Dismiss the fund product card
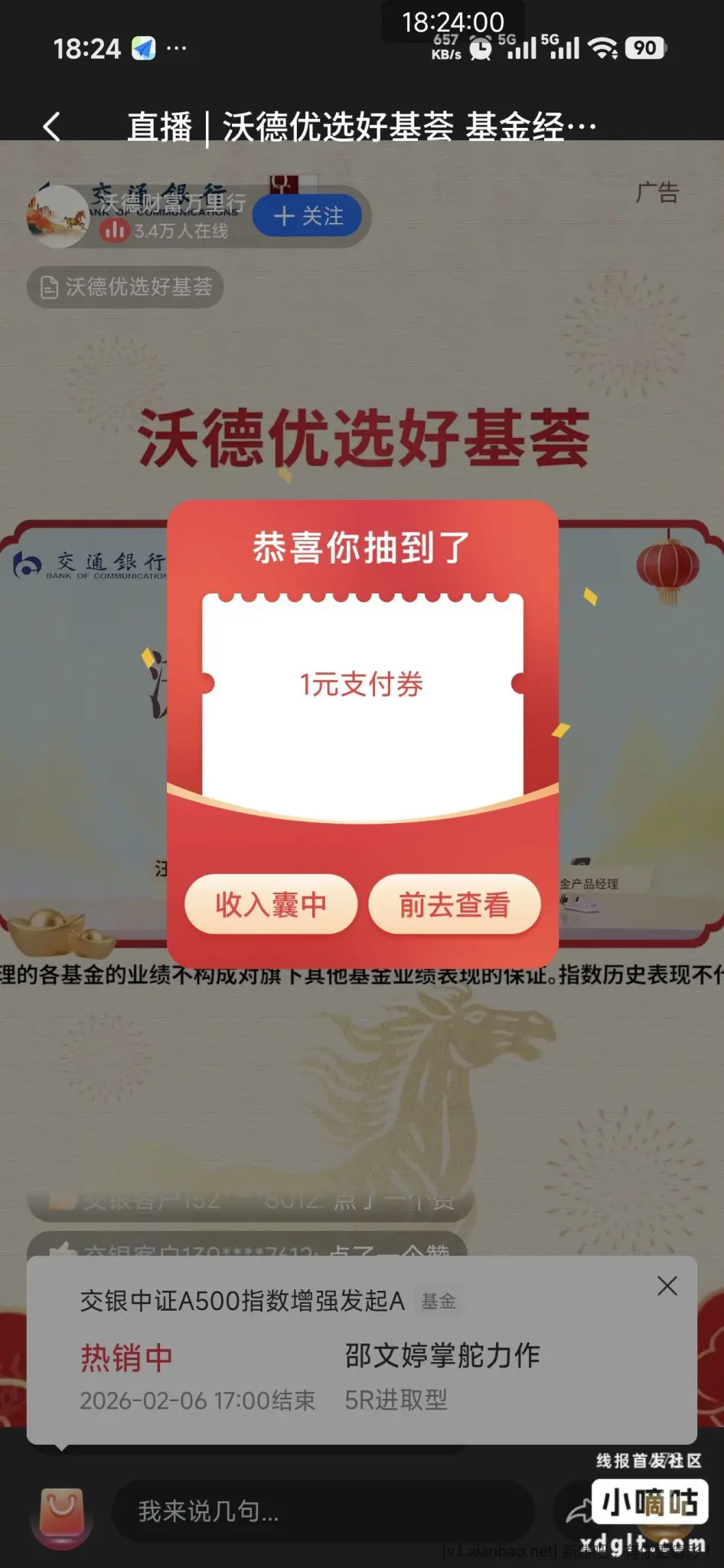Image resolution: width=724 pixels, height=1568 pixels. (667, 1286)
